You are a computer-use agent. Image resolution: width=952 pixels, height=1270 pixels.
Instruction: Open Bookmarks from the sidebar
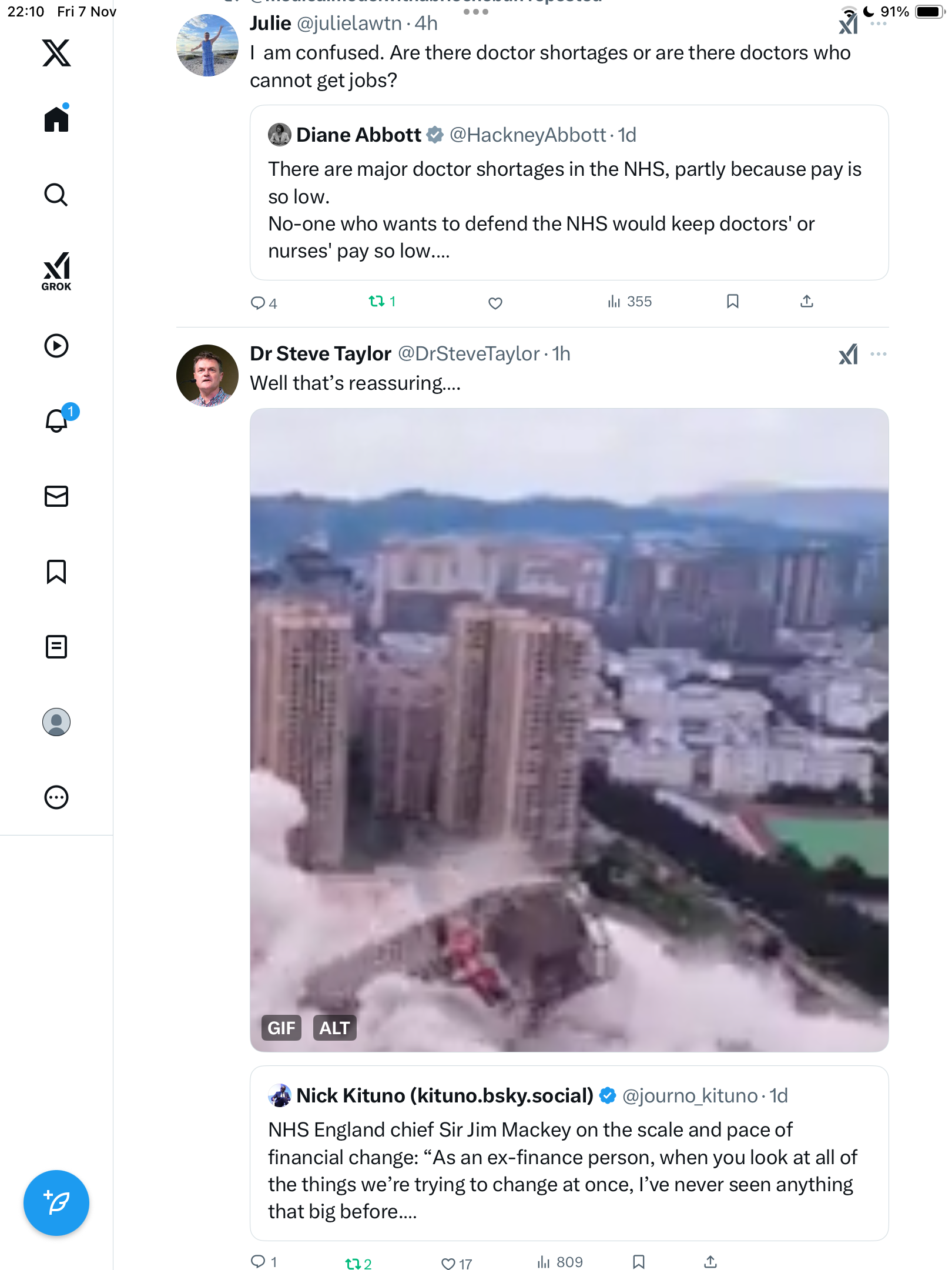(x=56, y=571)
